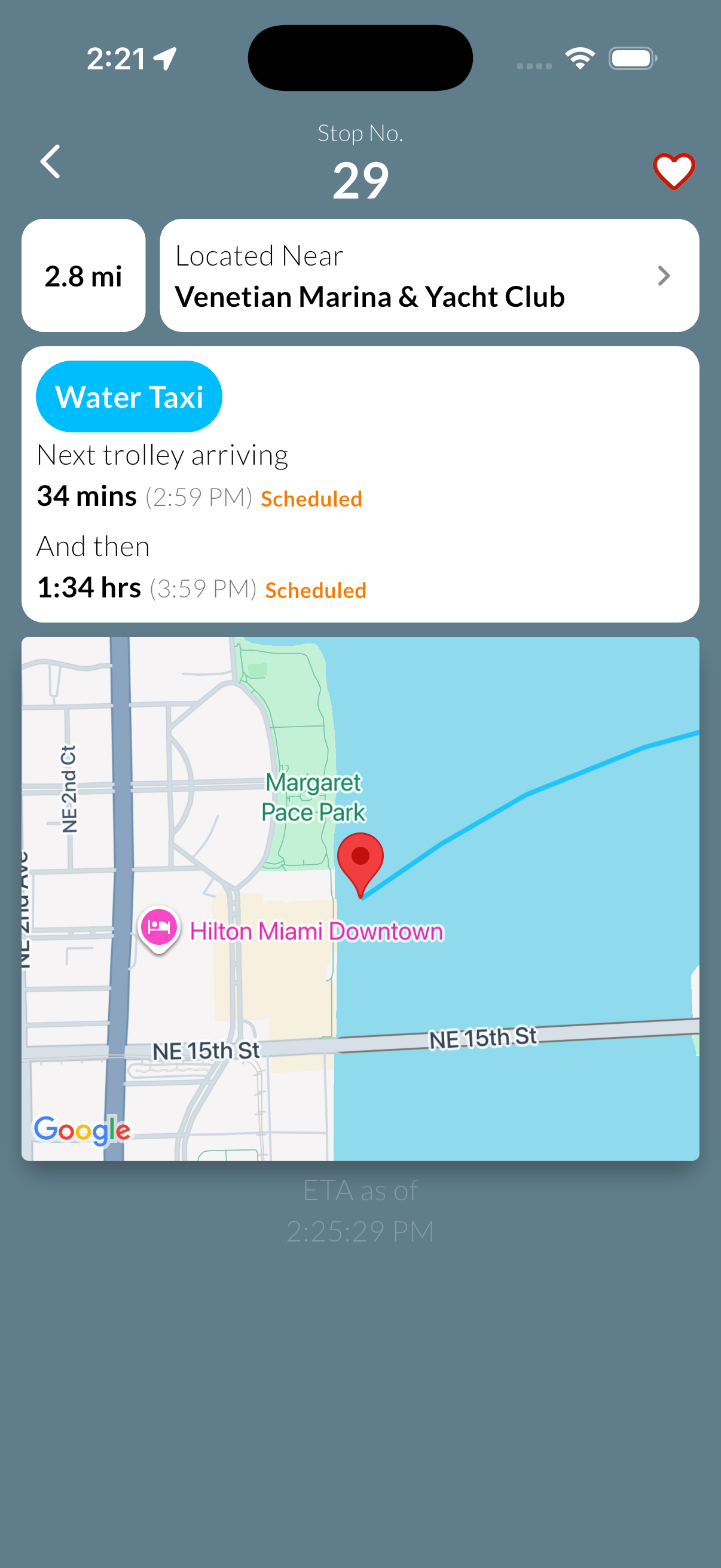The height and width of the screenshot is (1568, 721).
Task: Open details with the right chevron arrow
Action: coord(664,275)
